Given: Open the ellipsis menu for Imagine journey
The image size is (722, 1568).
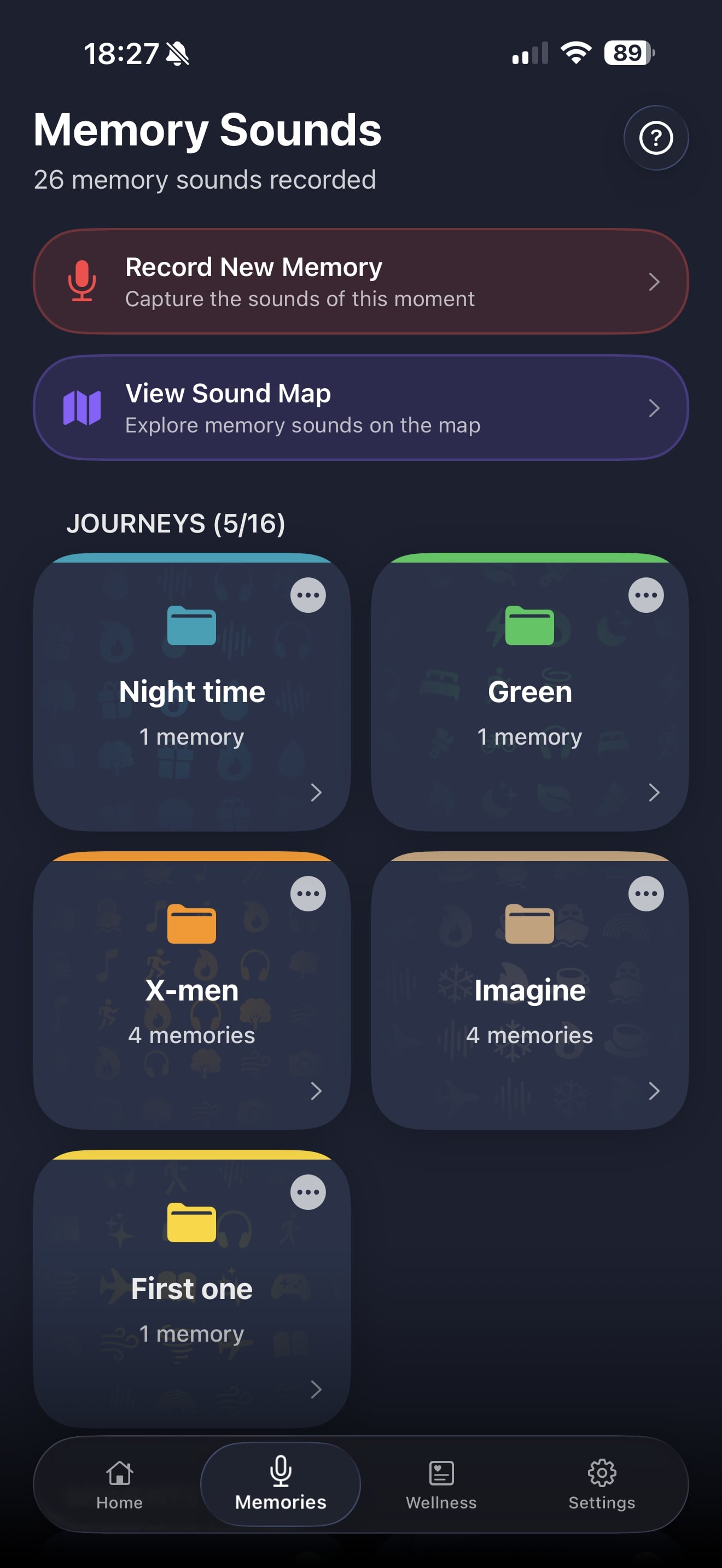Looking at the screenshot, I should [x=646, y=893].
